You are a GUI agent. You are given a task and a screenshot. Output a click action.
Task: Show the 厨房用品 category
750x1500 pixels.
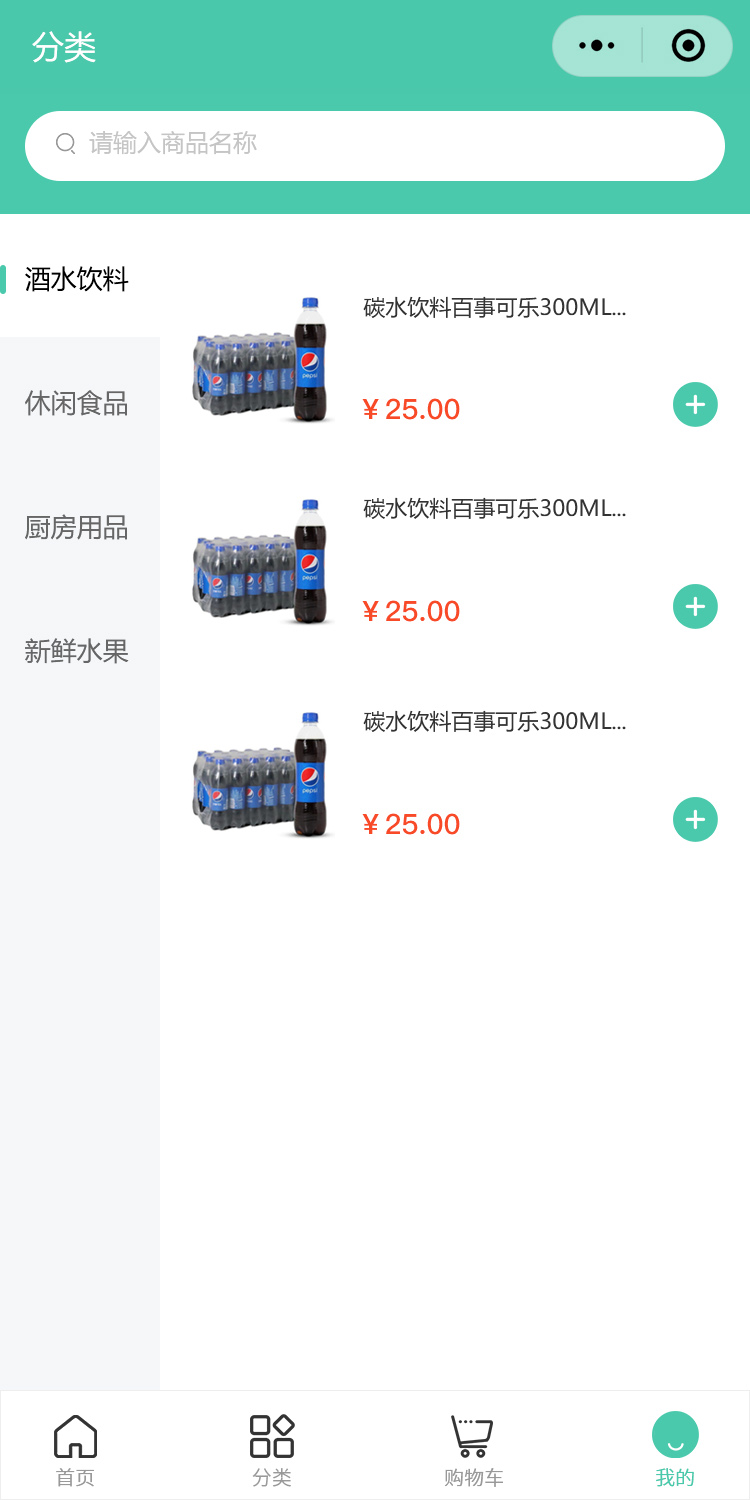(77, 528)
